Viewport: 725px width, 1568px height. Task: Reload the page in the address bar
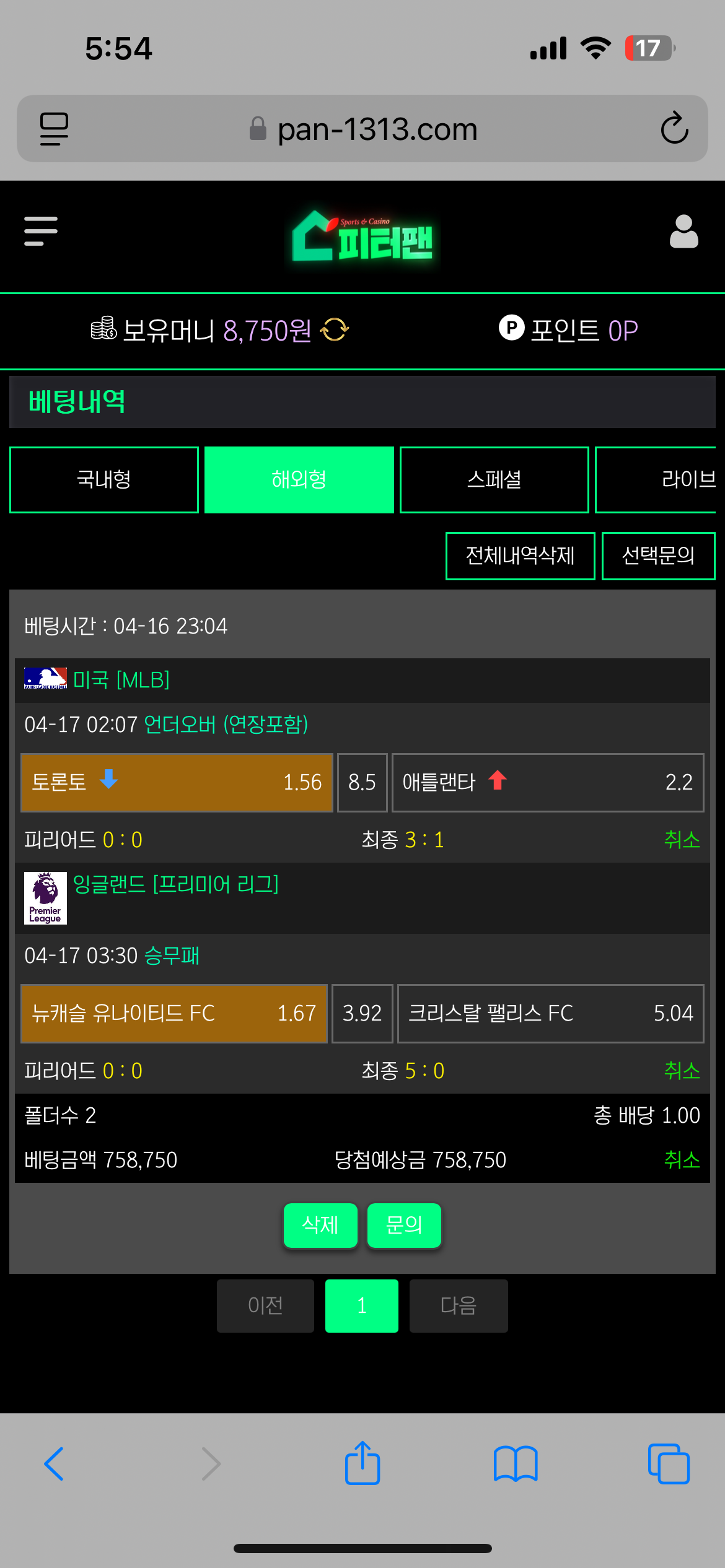point(674,128)
